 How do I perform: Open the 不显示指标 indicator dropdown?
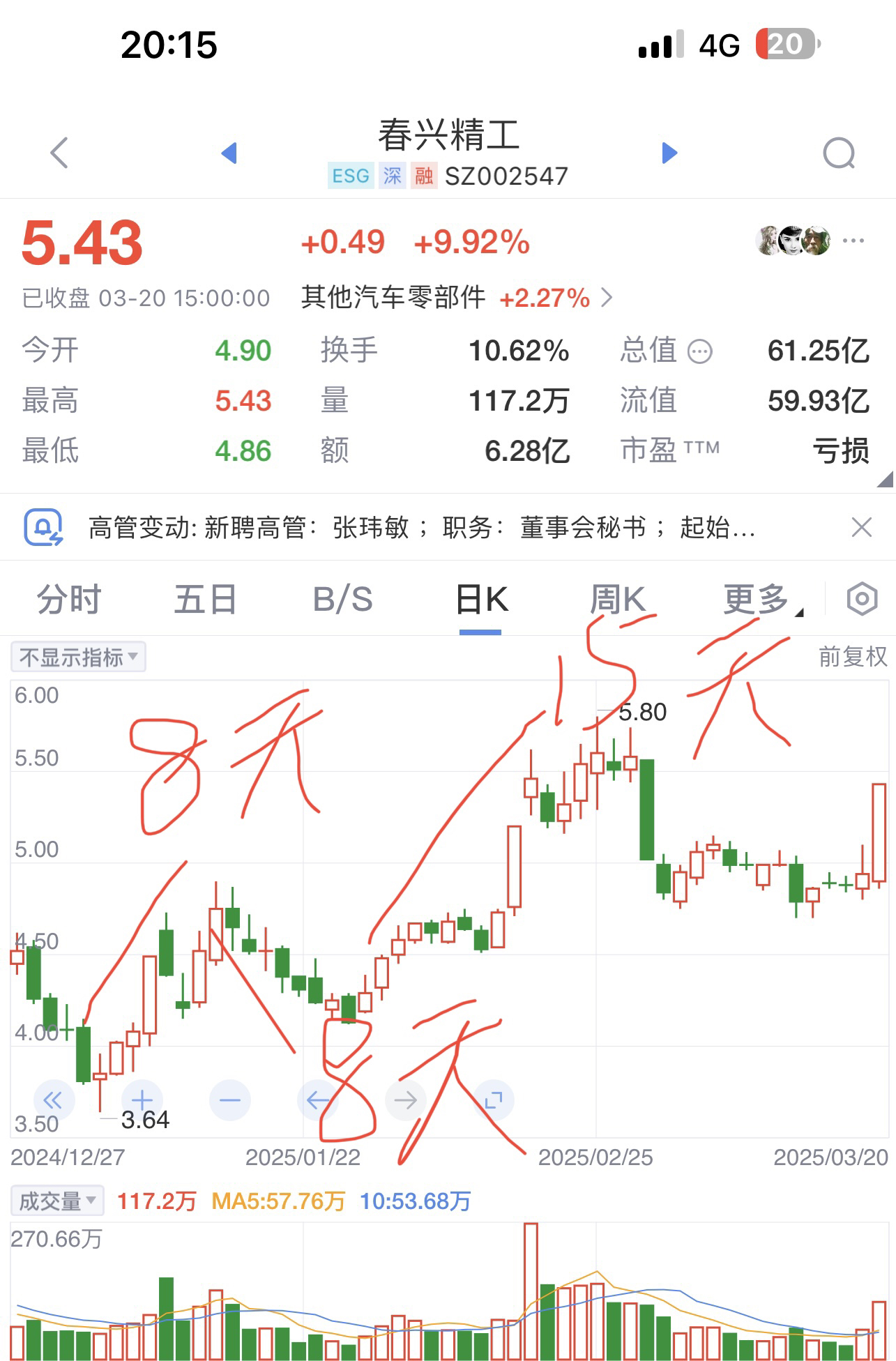coord(78,657)
